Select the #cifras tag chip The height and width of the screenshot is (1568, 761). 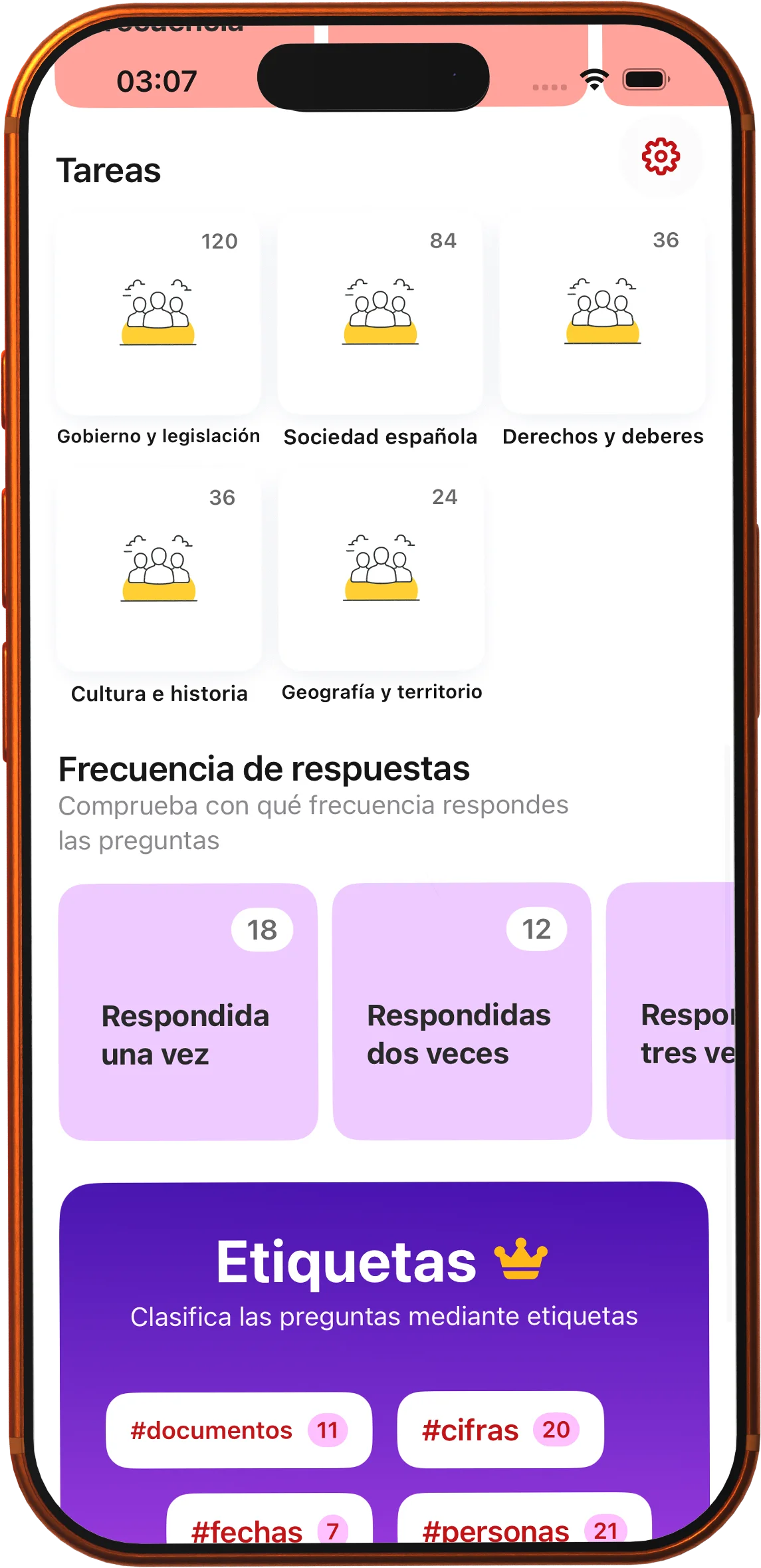tap(500, 1429)
